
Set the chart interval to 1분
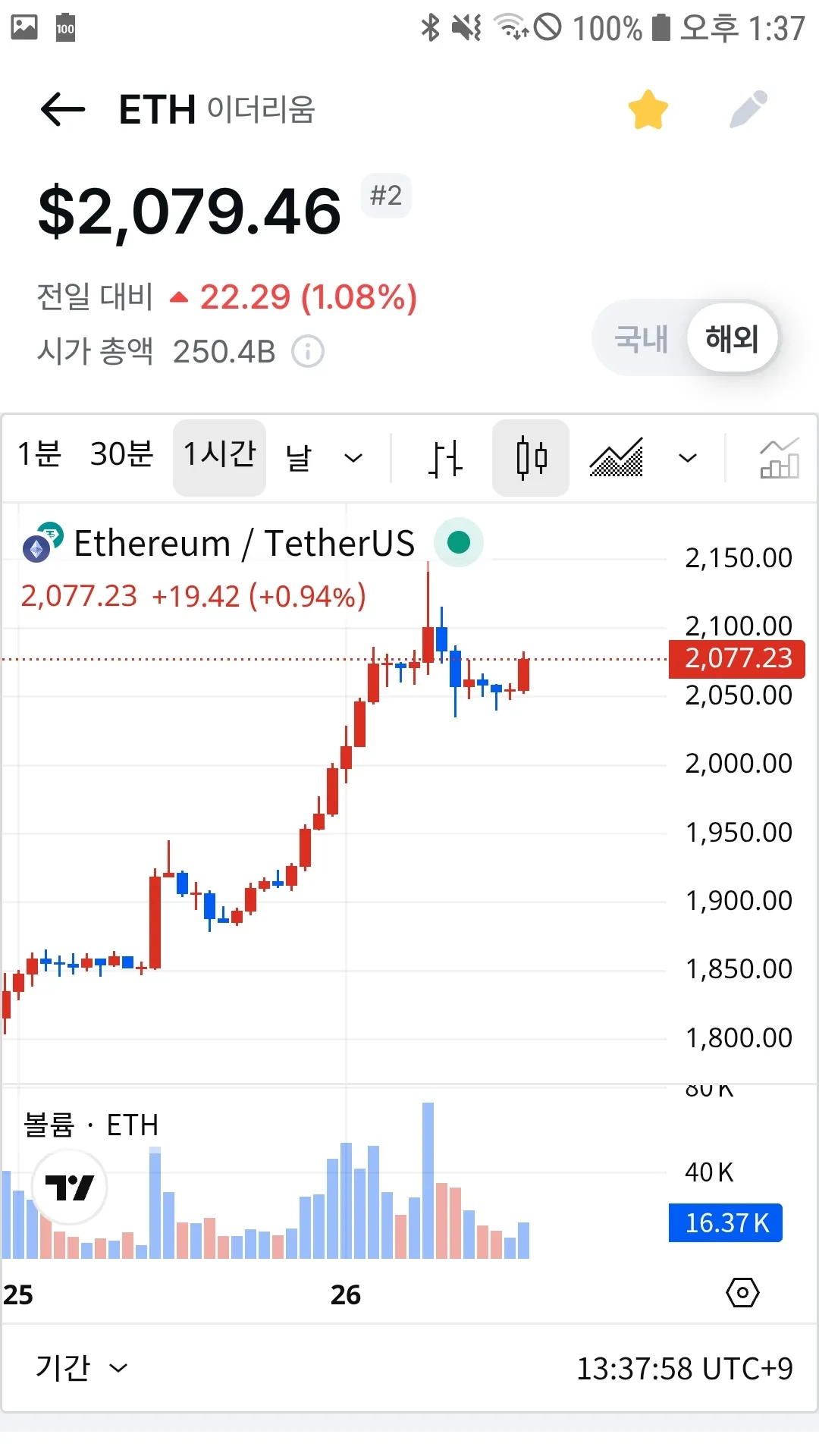[x=39, y=455]
